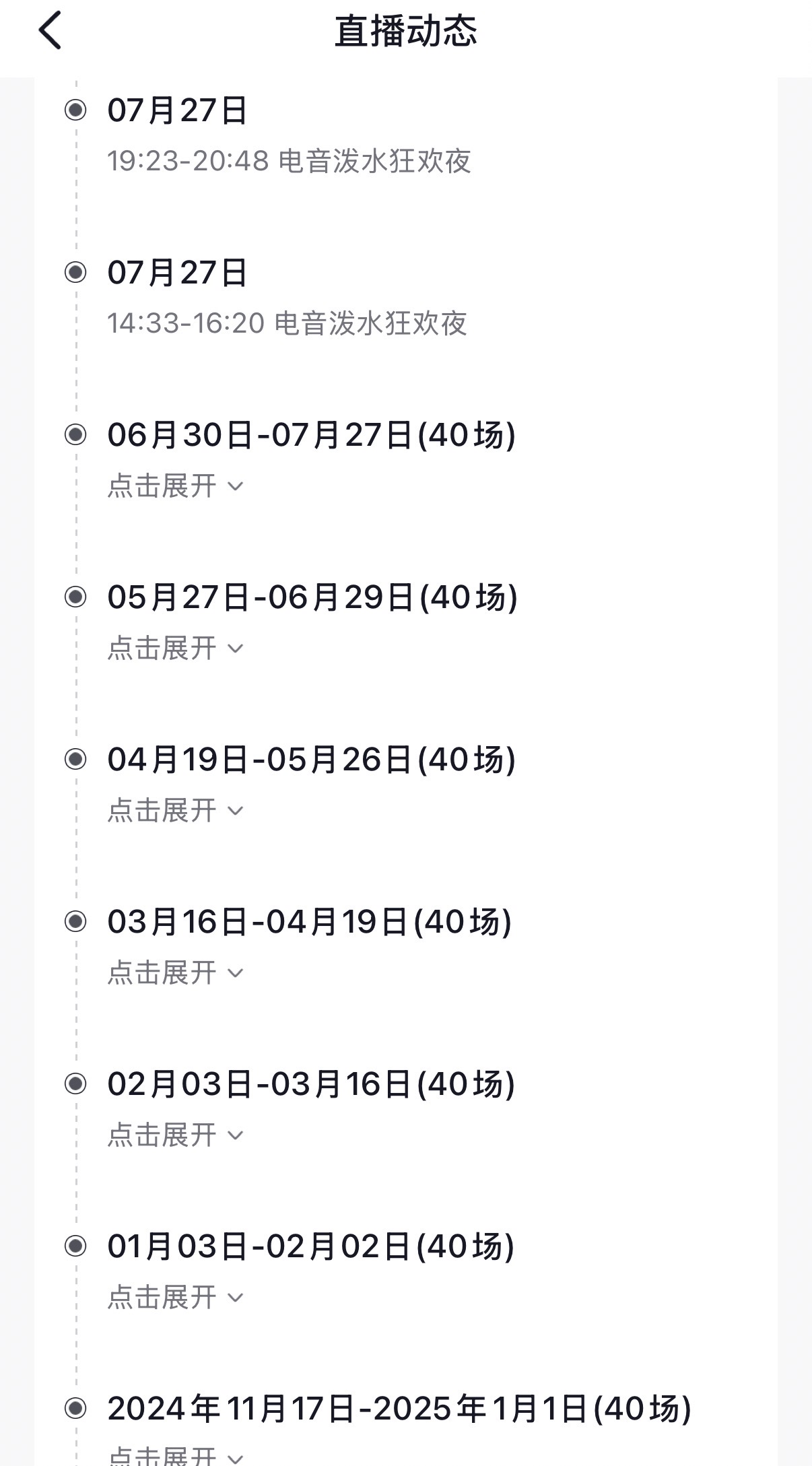This screenshot has width=812, height=1466.
Task: Expand the 01月03日-02月02日 live sessions
Action: [x=175, y=1297]
